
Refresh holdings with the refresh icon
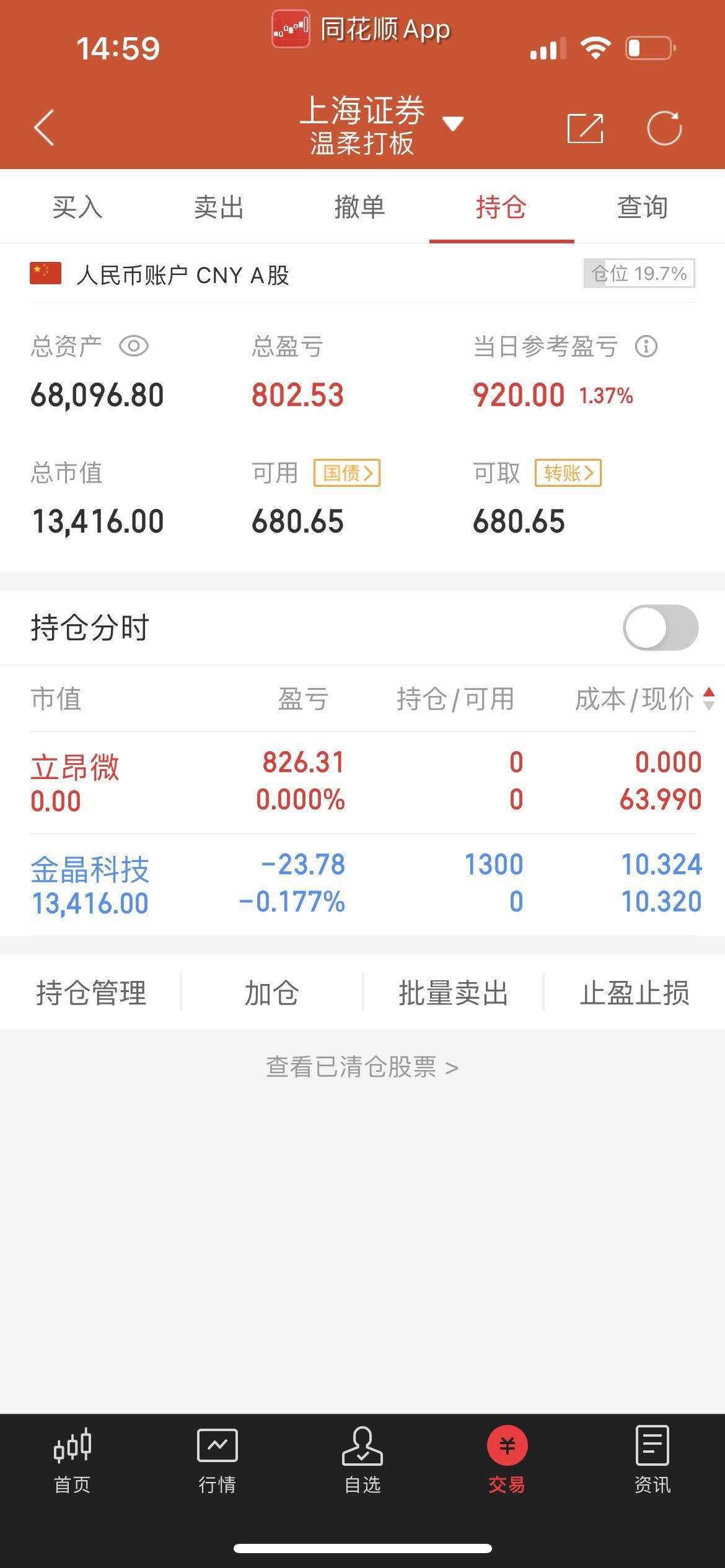(x=664, y=128)
